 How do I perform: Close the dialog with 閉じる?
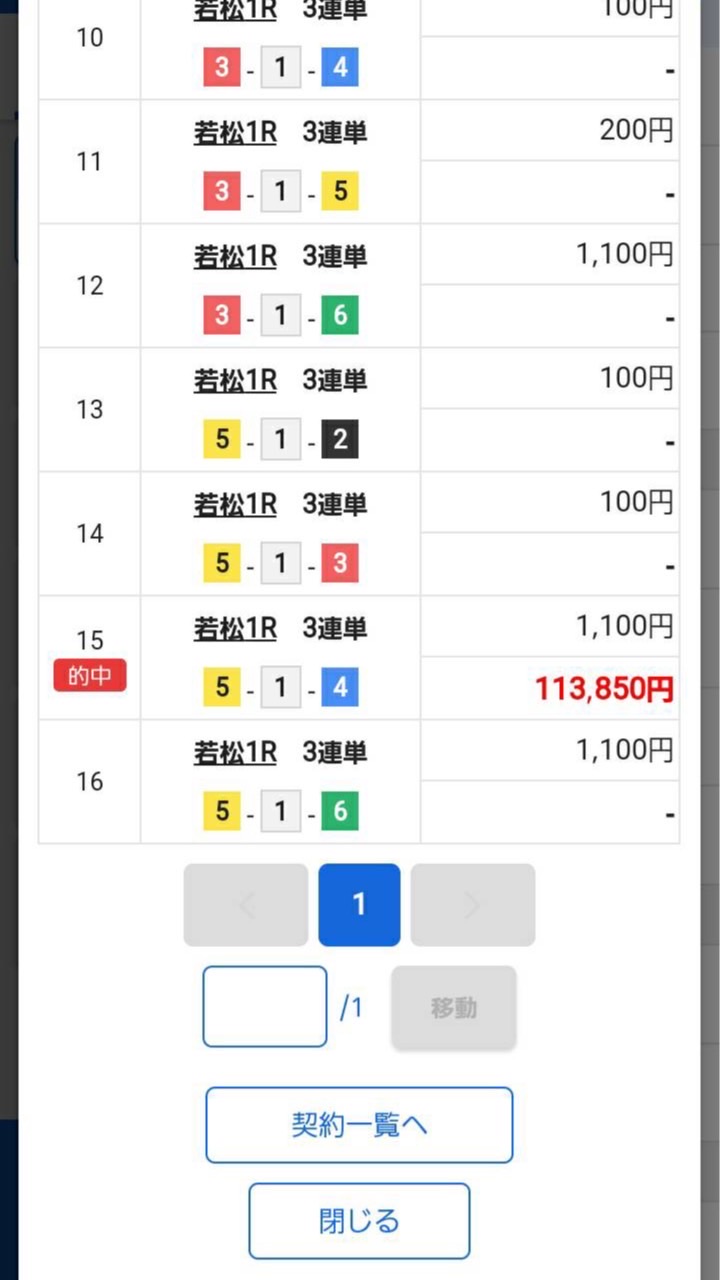tap(359, 1221)
